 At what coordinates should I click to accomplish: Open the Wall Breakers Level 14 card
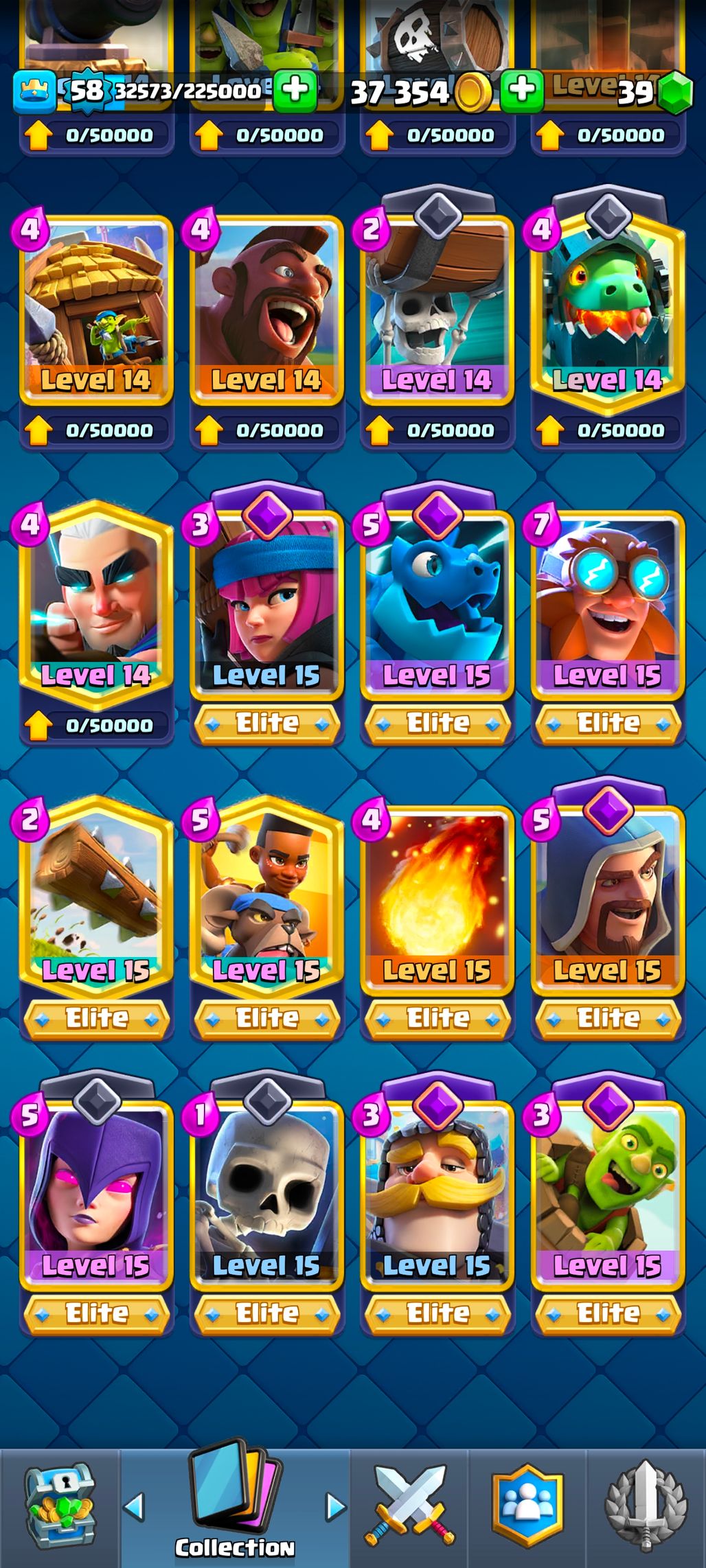(x=437, y=309)
